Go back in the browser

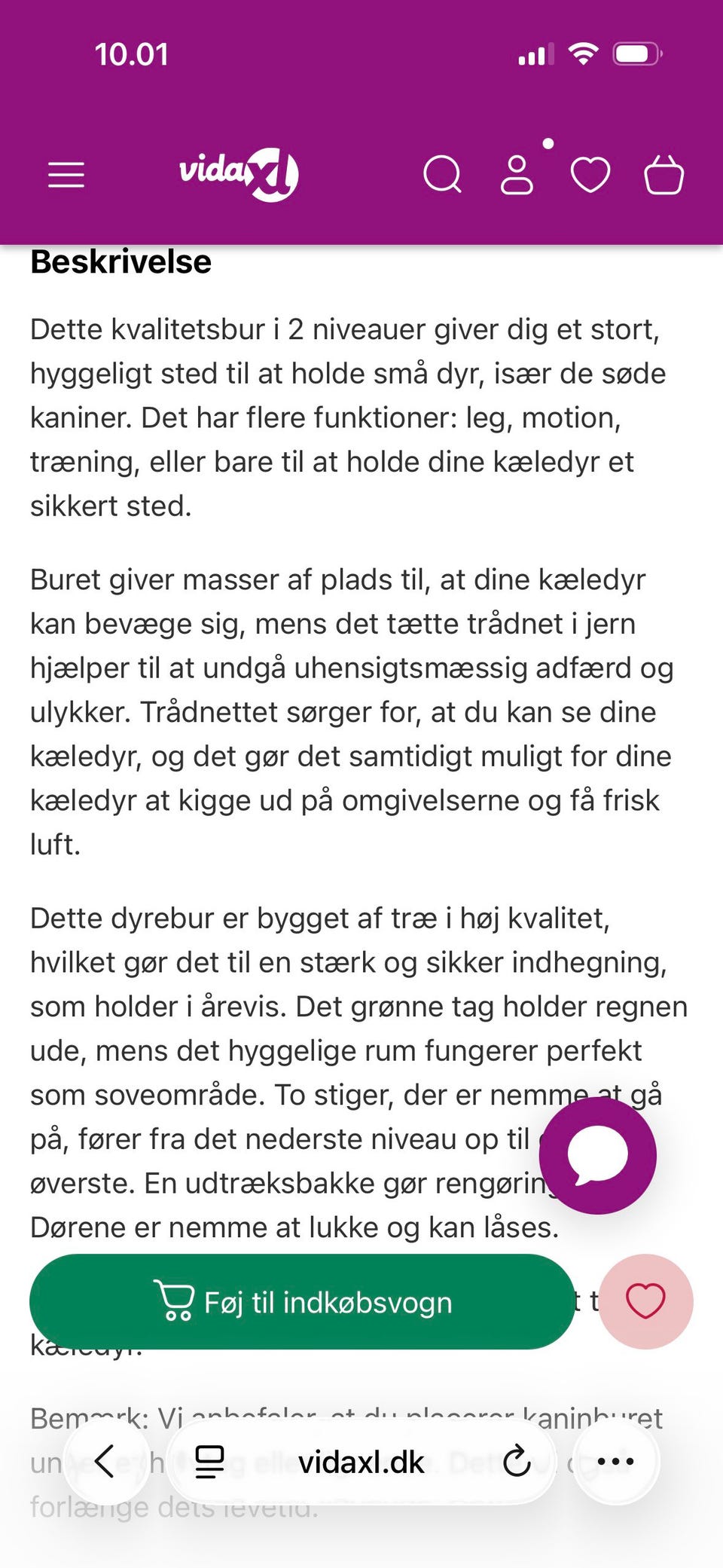click(x=105, y=1462)
